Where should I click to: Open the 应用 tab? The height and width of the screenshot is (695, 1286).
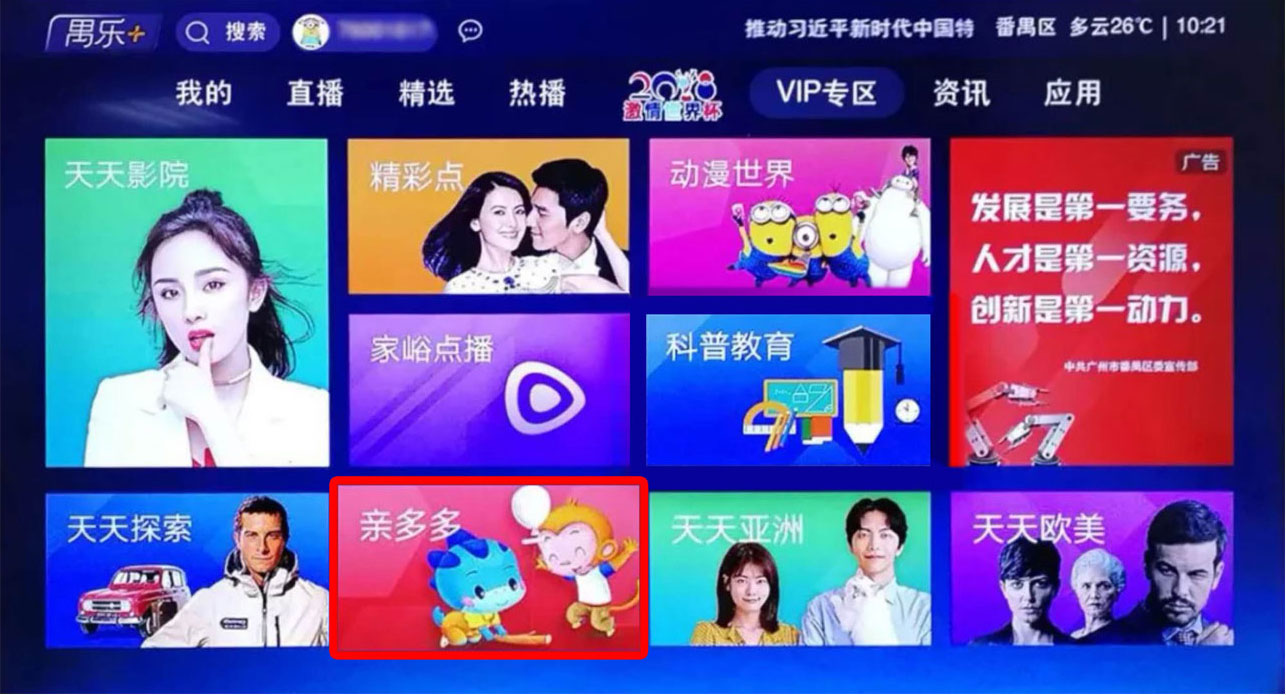pyautogui.click(x=1072, y=94)
